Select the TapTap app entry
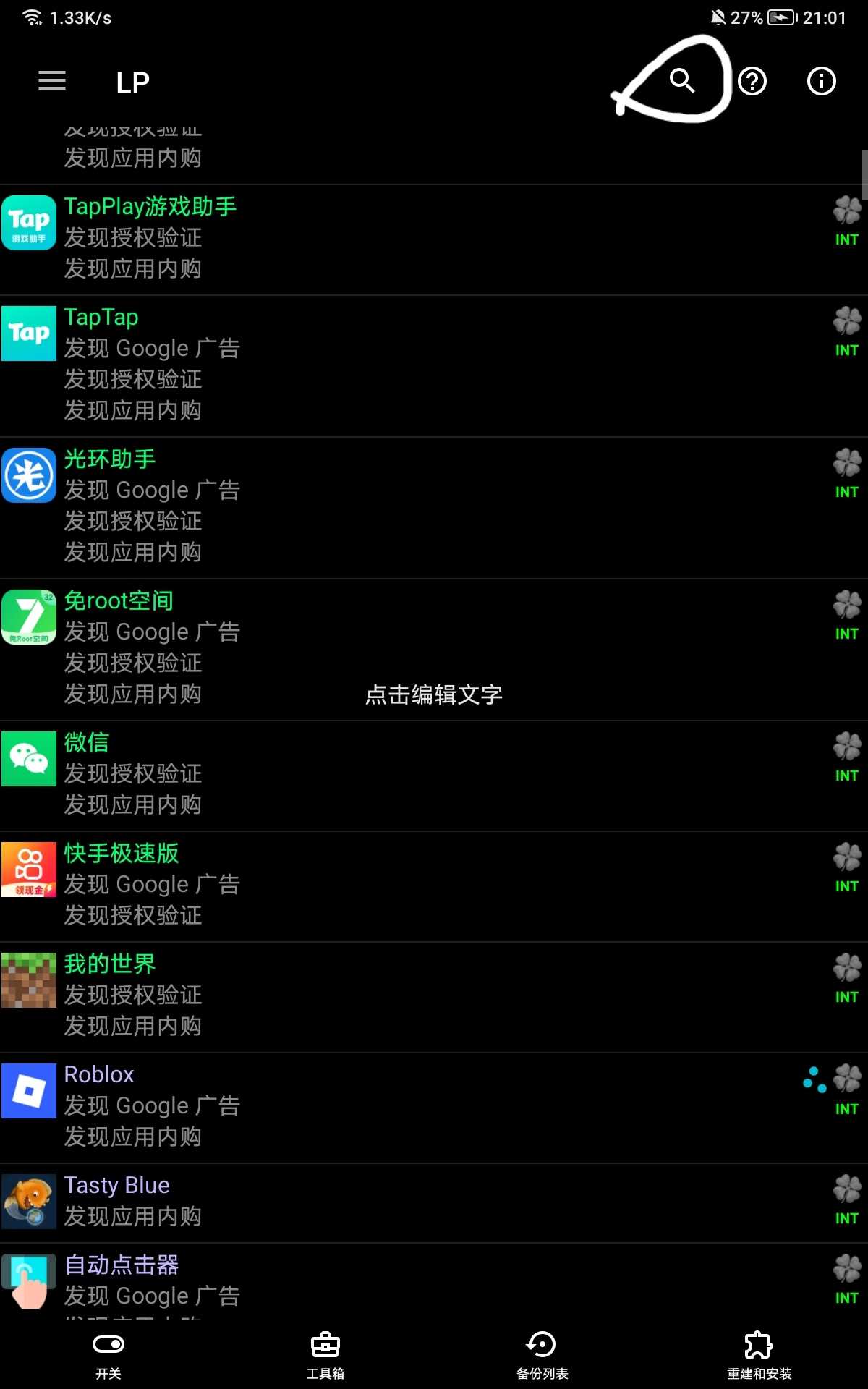868x1389 pixels. pos(434,366)
